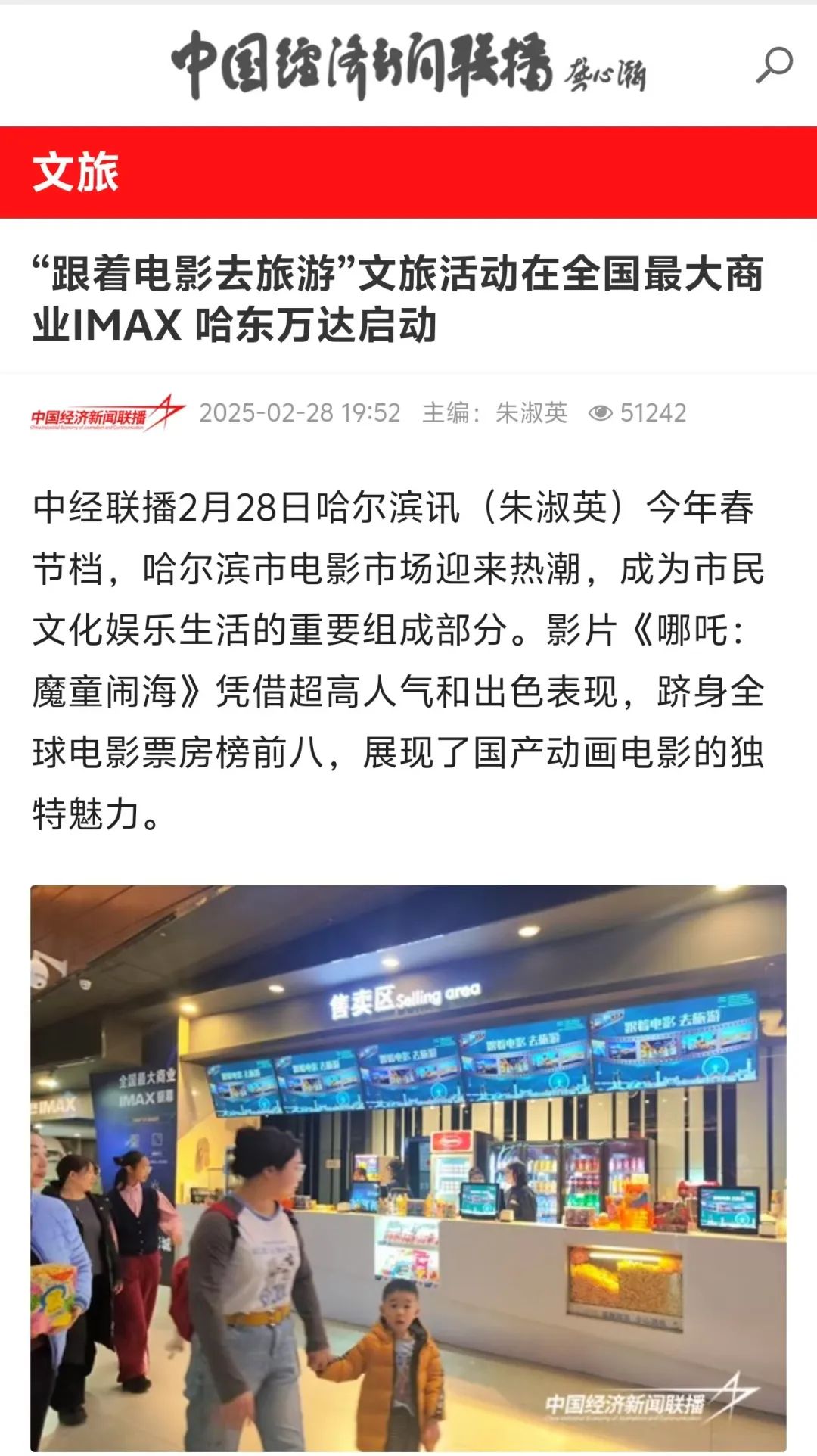Screen dimensions: 817x1456
Task: View the cinema selling area photo
Action: coord(408,1168)
